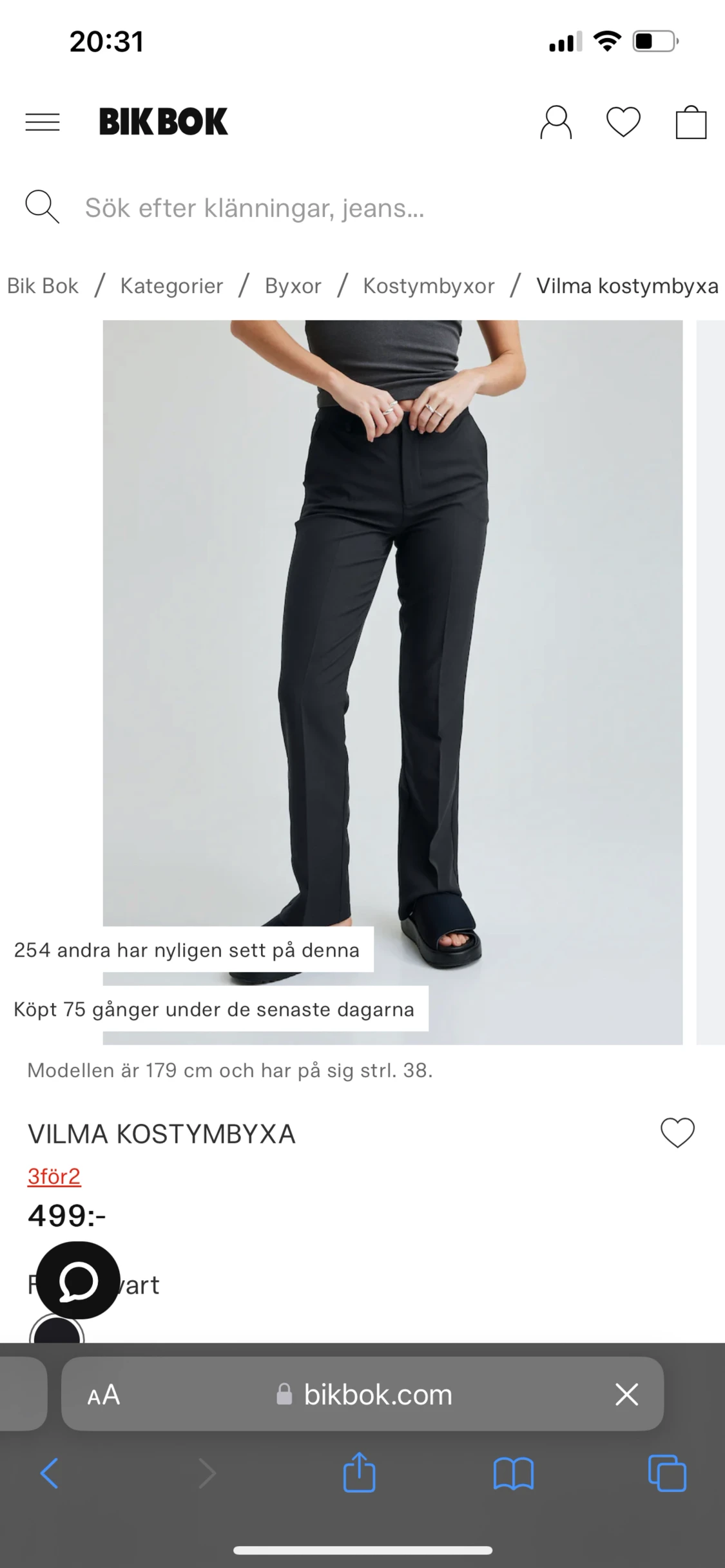Go back in Safari
725x1568 pixels.
point(50,1473)
